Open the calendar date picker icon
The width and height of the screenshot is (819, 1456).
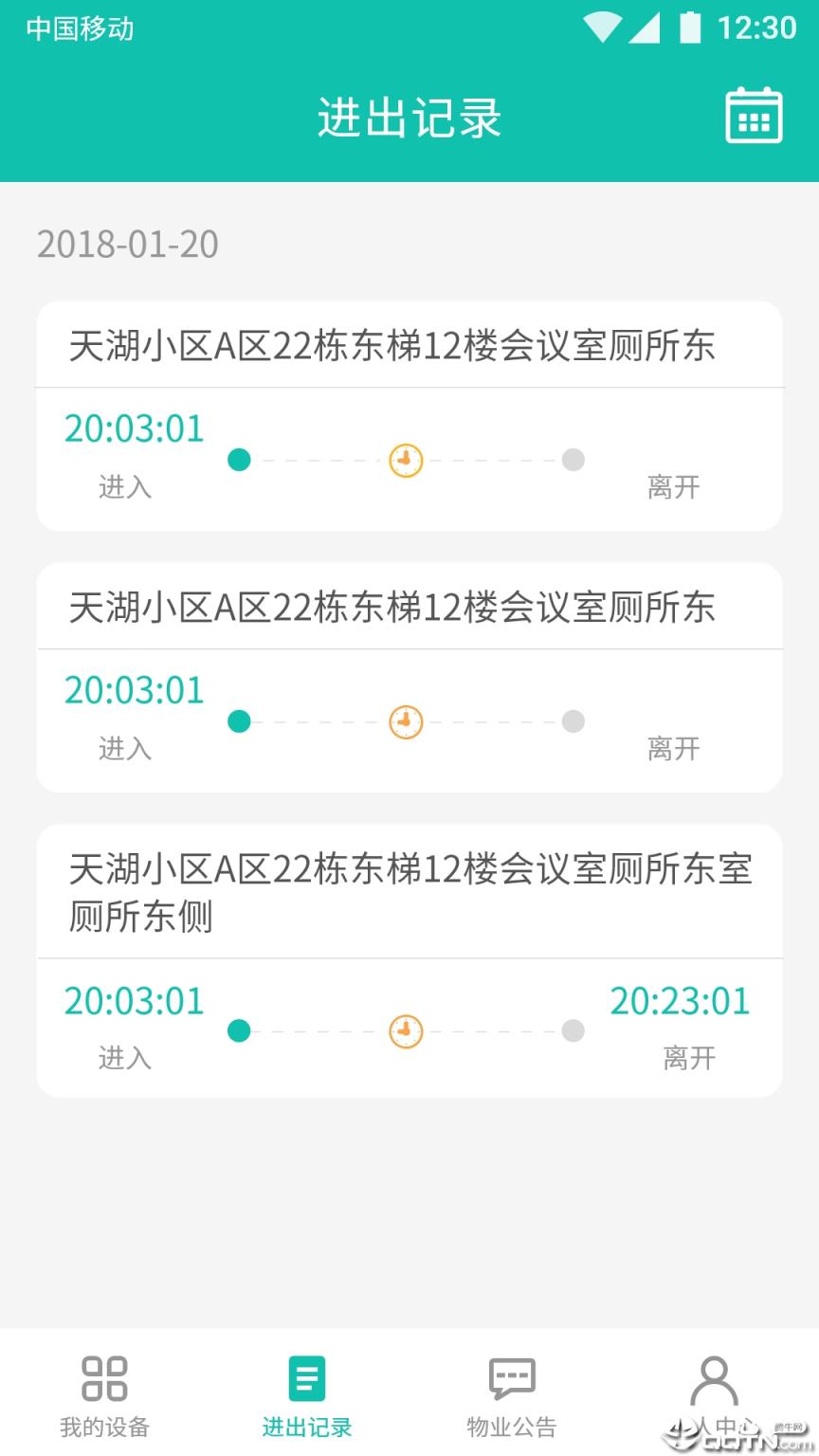coord(754,116)
